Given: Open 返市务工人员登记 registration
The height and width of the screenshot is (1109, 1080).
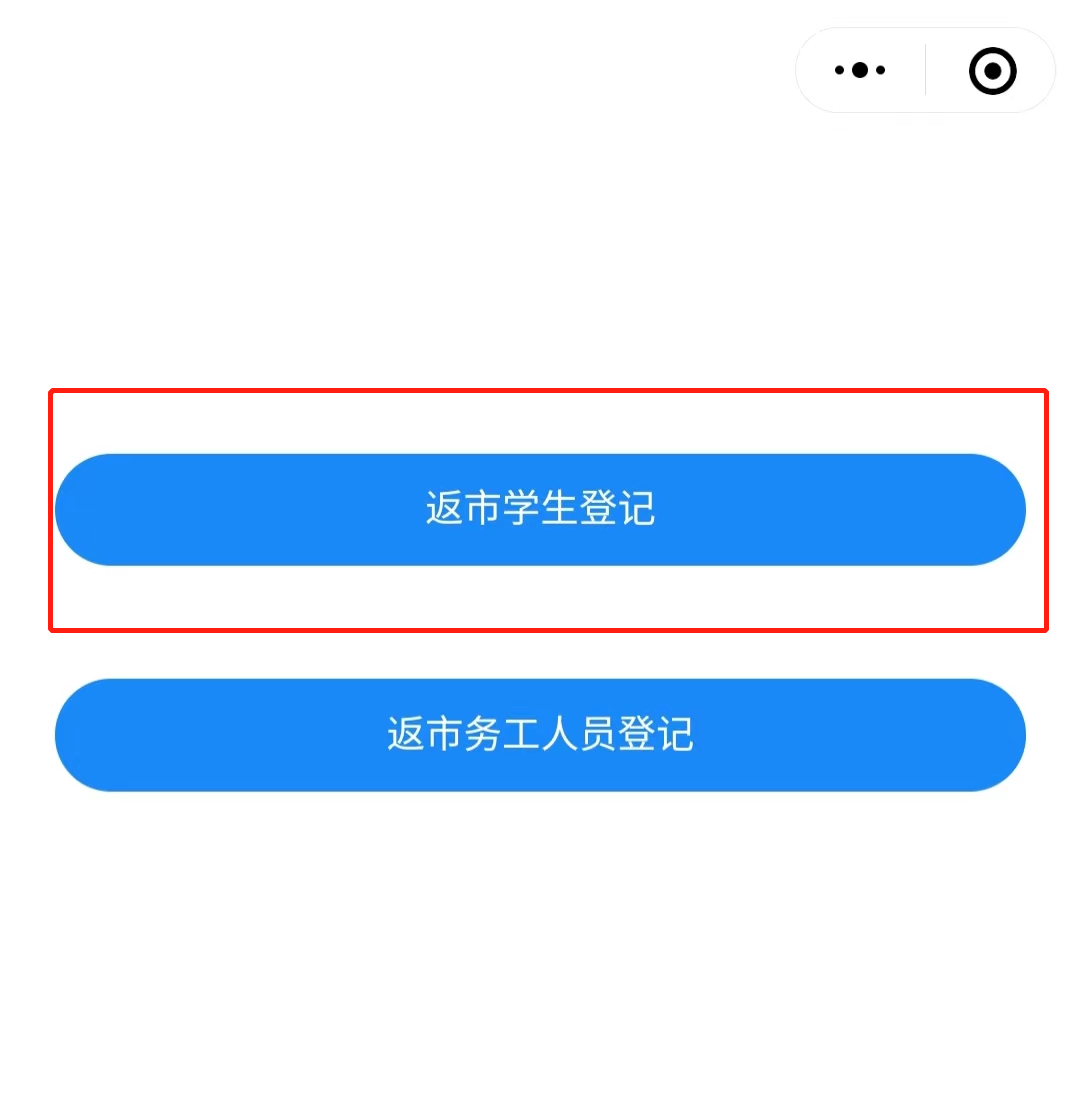Looking at the screenshot, I should (x=540, y=735).
